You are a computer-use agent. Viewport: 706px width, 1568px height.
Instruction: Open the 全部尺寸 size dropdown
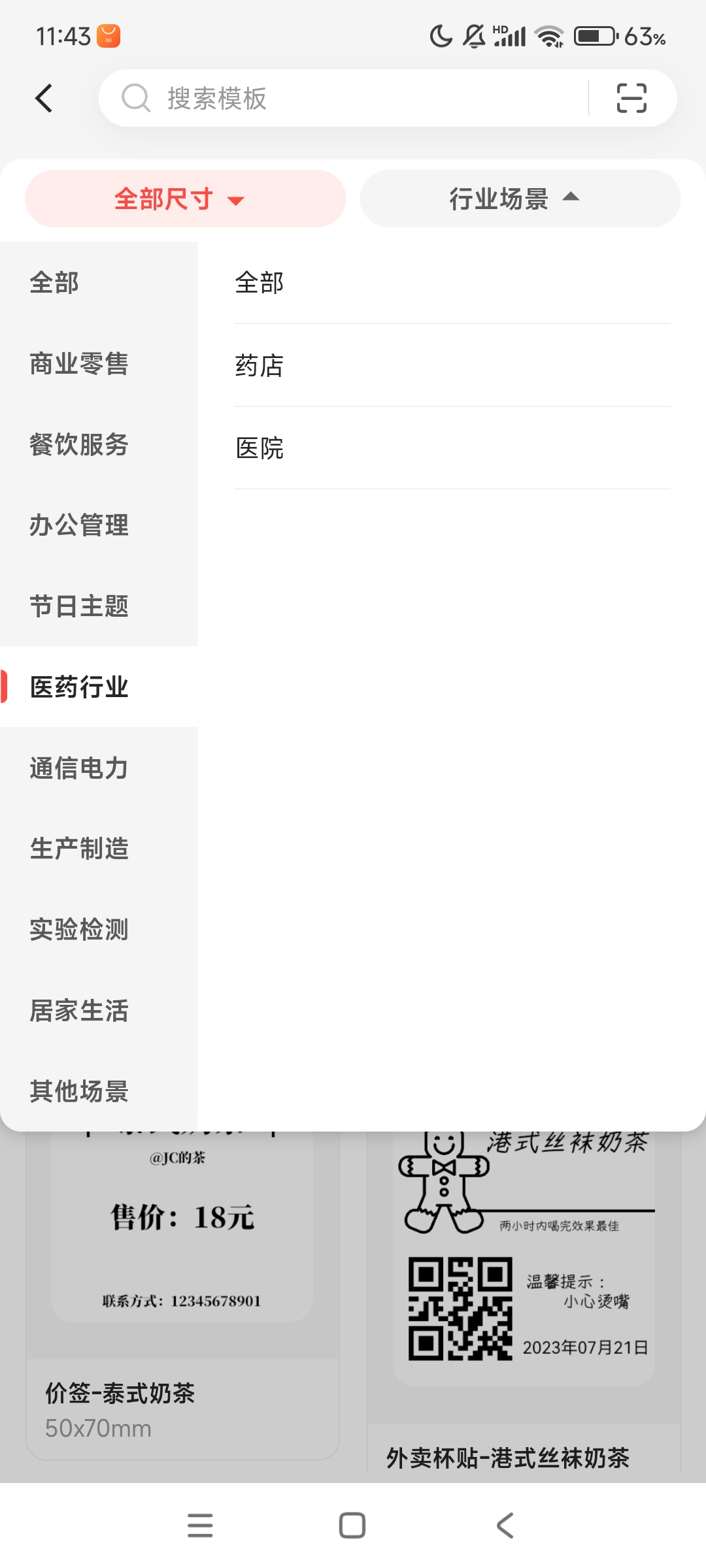tap(185, 199)
